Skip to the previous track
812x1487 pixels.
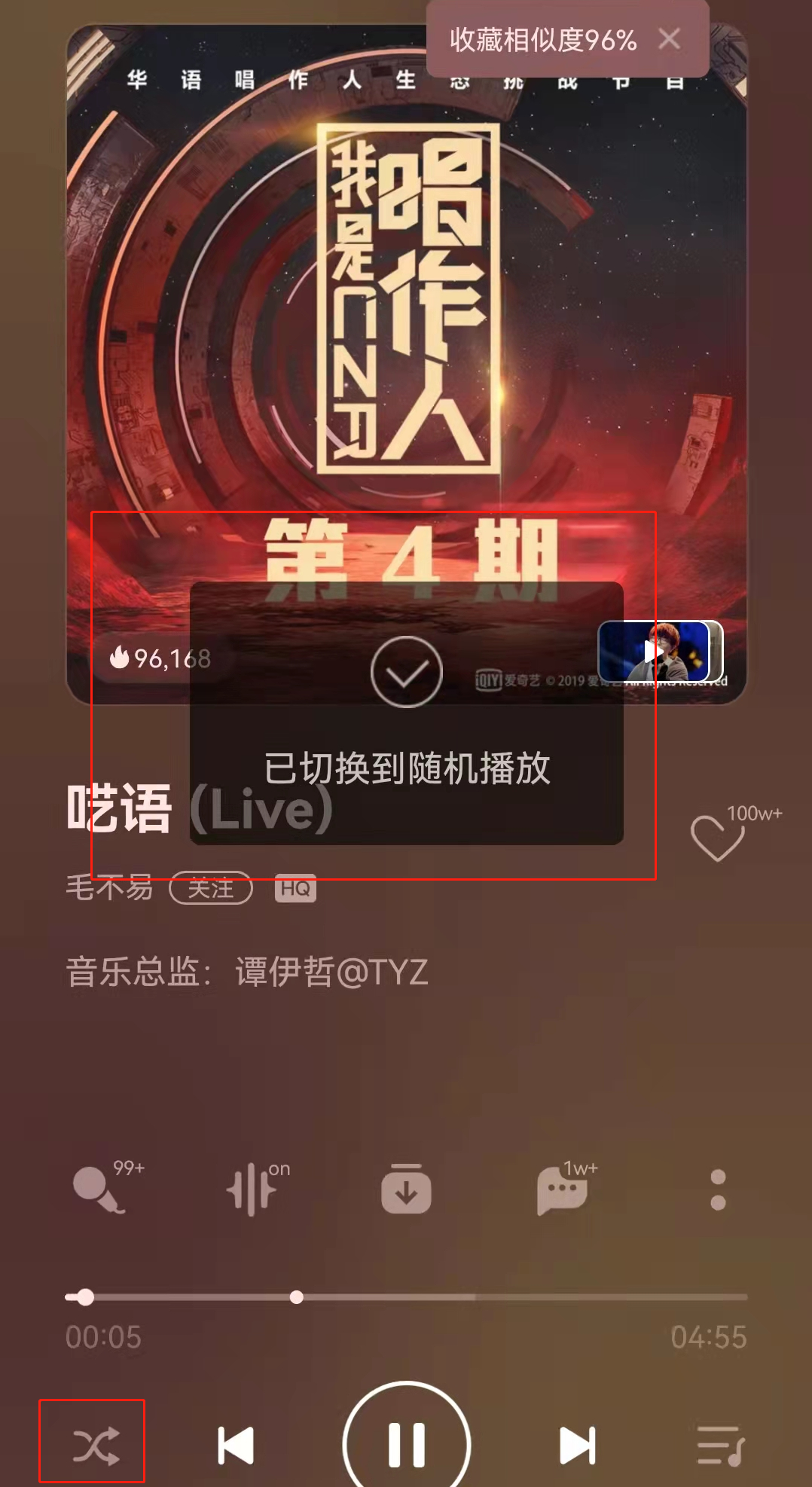click(x=236, y=1445)
